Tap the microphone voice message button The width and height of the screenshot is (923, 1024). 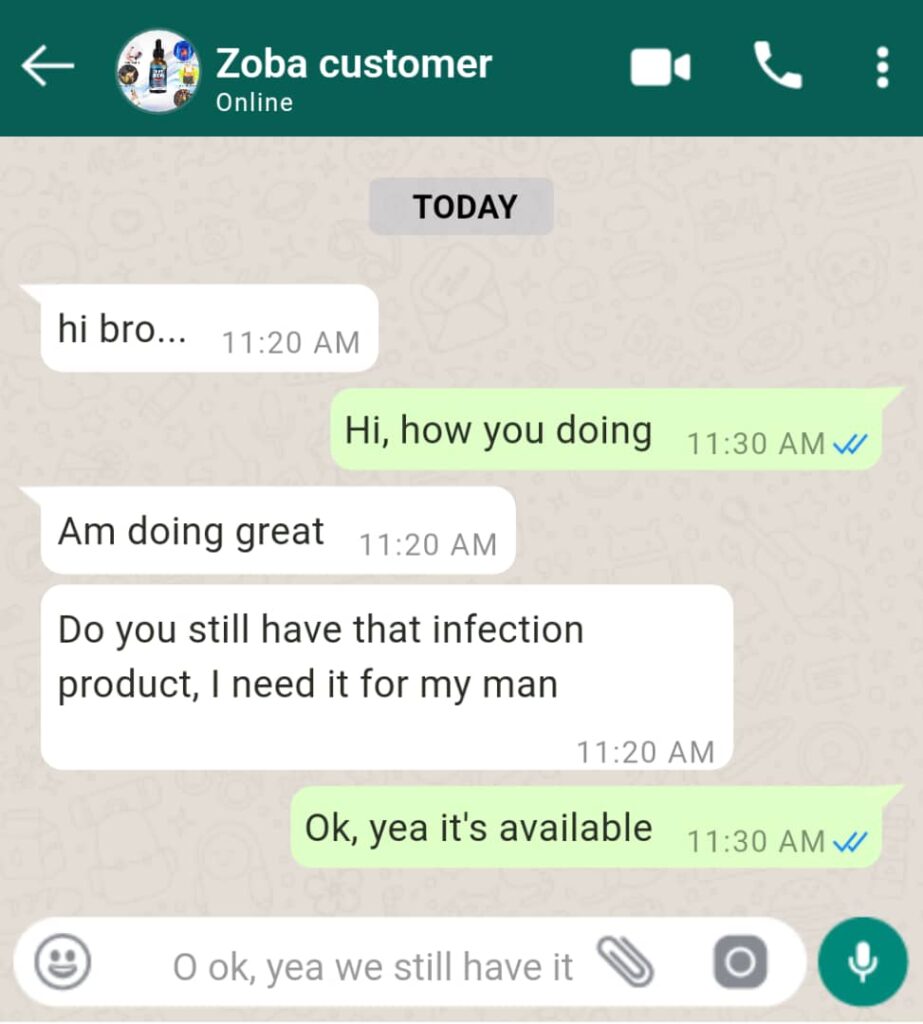click(x=862, y=962)
